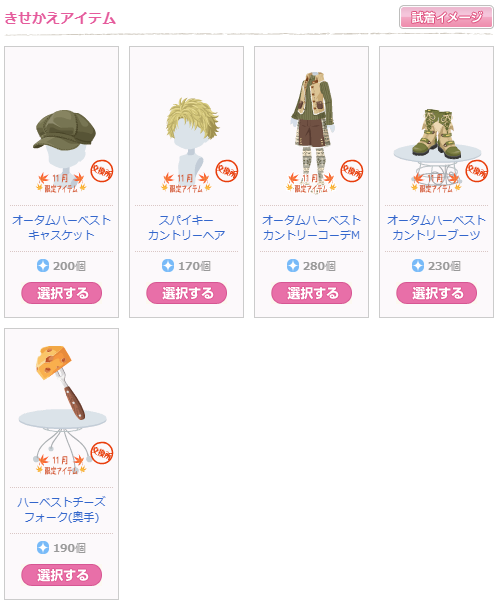The height and width of the screenshot is (606, 499).
Task: Open the オータムハーベストカントリーブーツ name link
Action: pyautogui.click(x=436, y=228)
